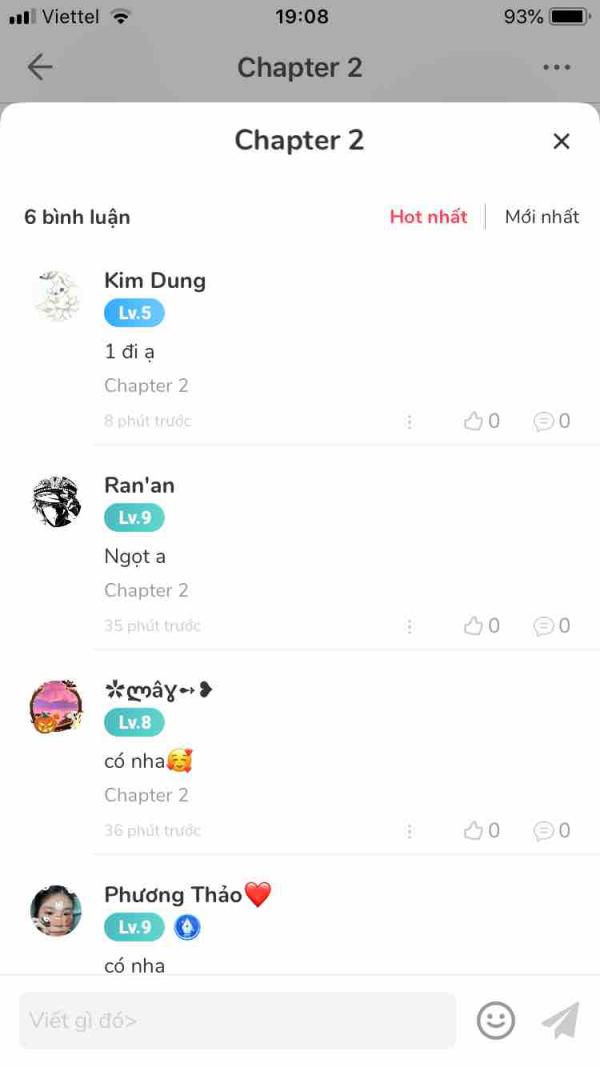This screenshot has height=1067, width=600.
Task: Like the "có nha" emoji comment
Action: click(482, 831)
